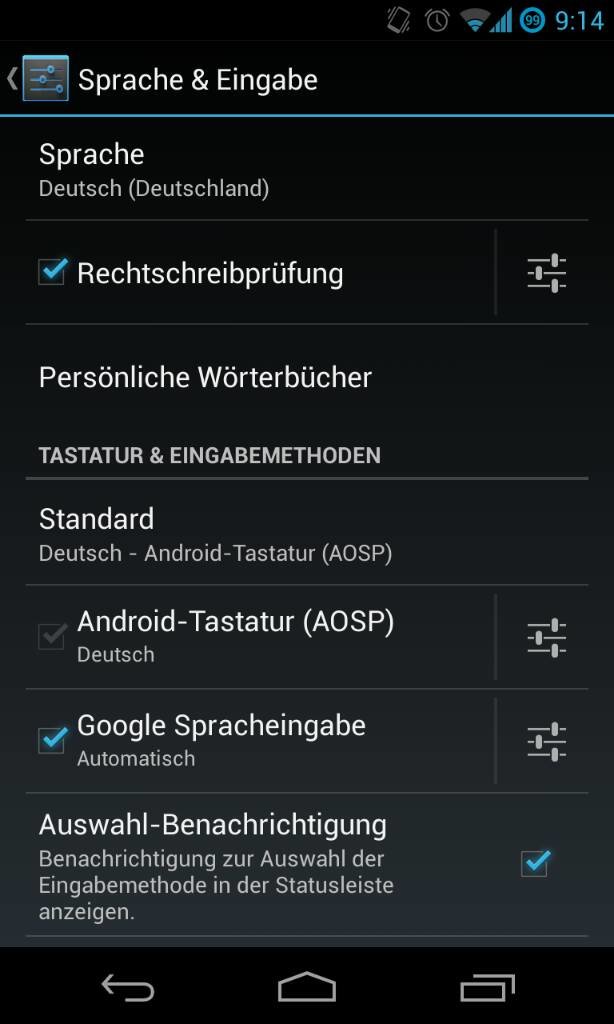Tap the system home button

pyautogui.click(x=306, y=987)
